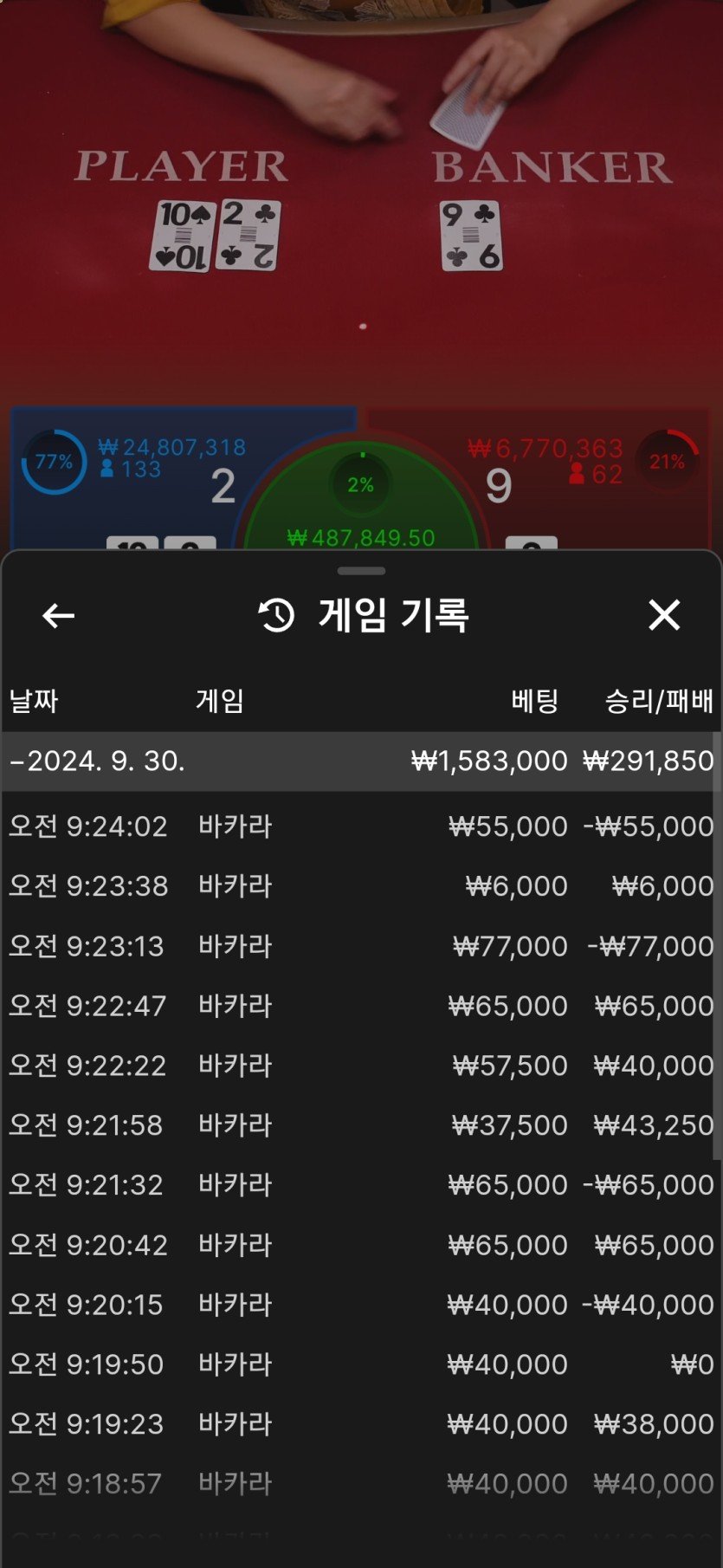Image resolution: width=723 pixels, height=1568 pixels.
Task: Select the 오전 9:22:22 game entry
Action: tap(359, 1066)
